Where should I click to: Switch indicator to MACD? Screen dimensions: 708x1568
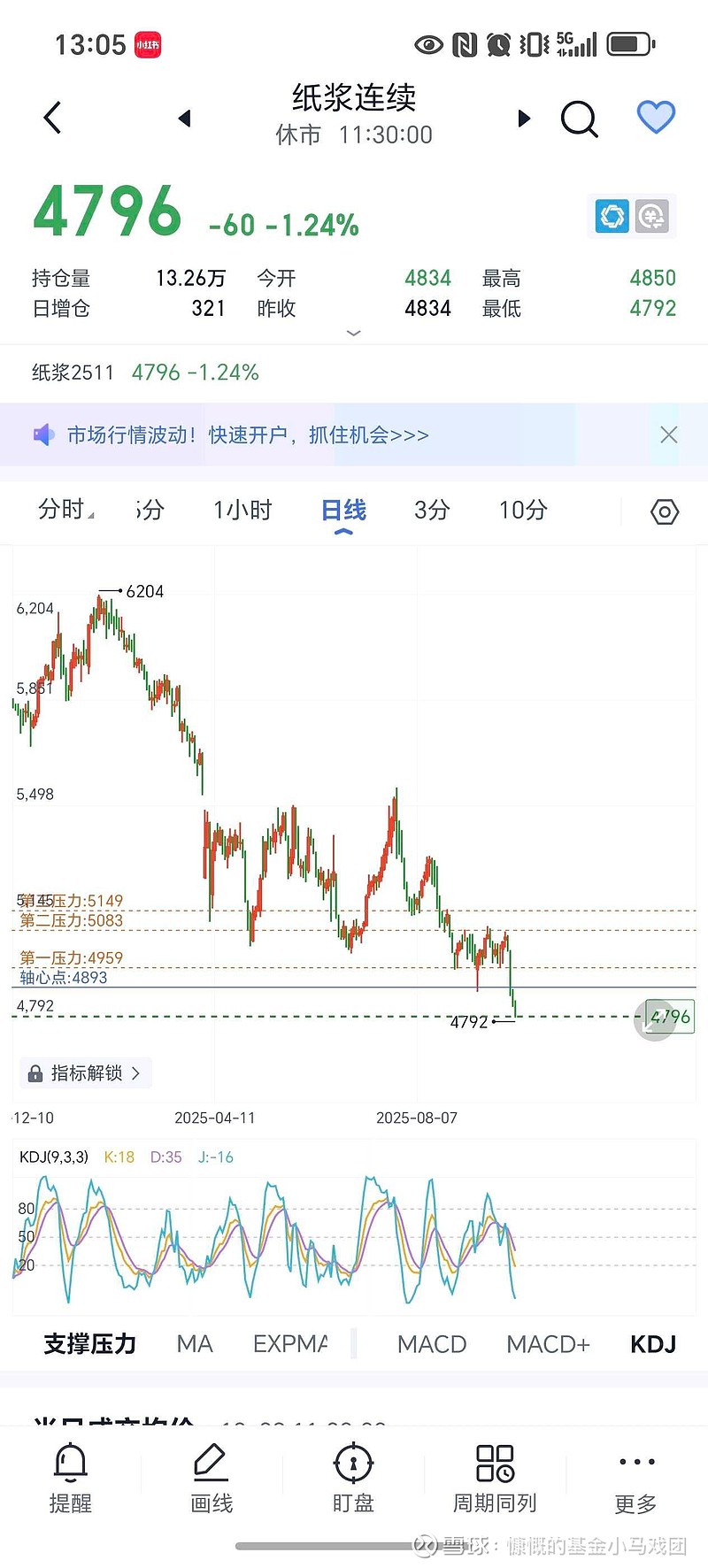point(432,1344)
